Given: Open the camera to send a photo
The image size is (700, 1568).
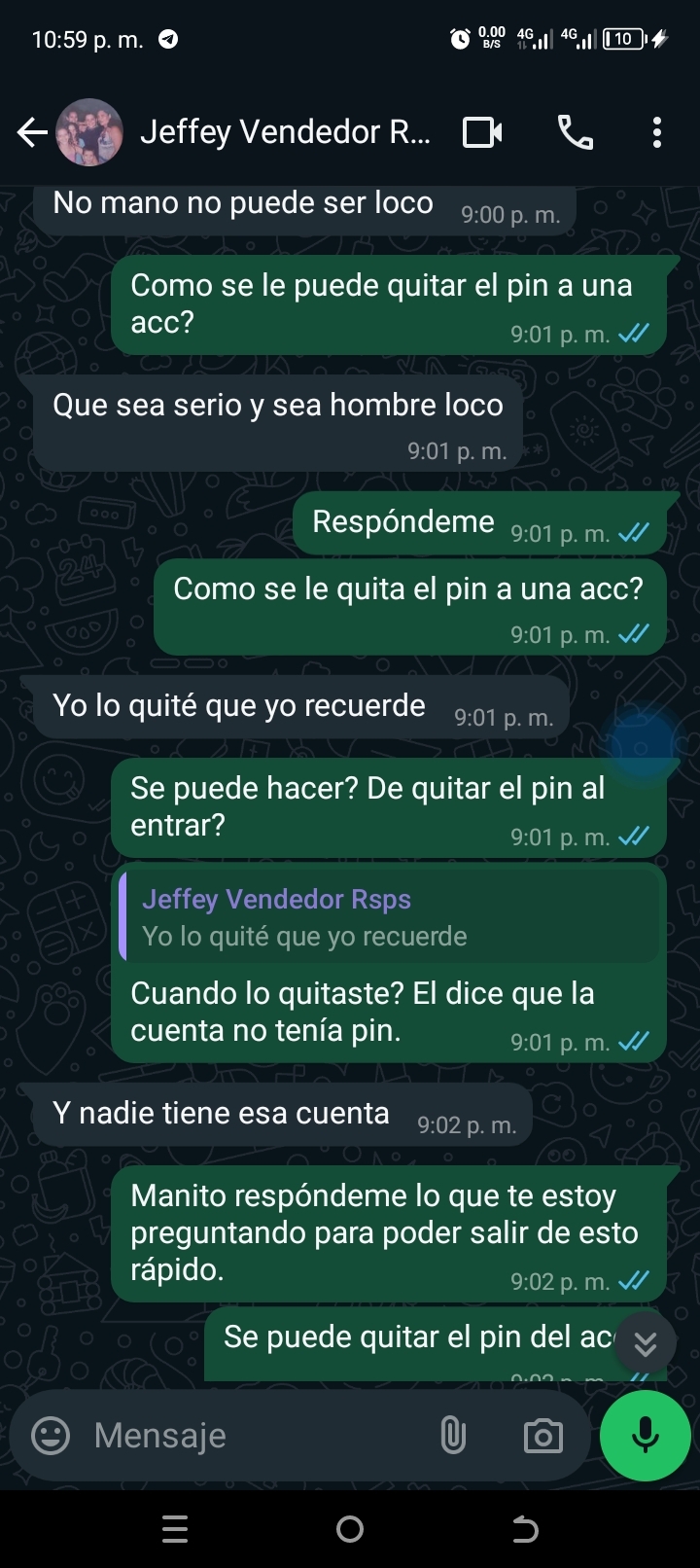Looking at the screenshot, I should point(542,1436).
